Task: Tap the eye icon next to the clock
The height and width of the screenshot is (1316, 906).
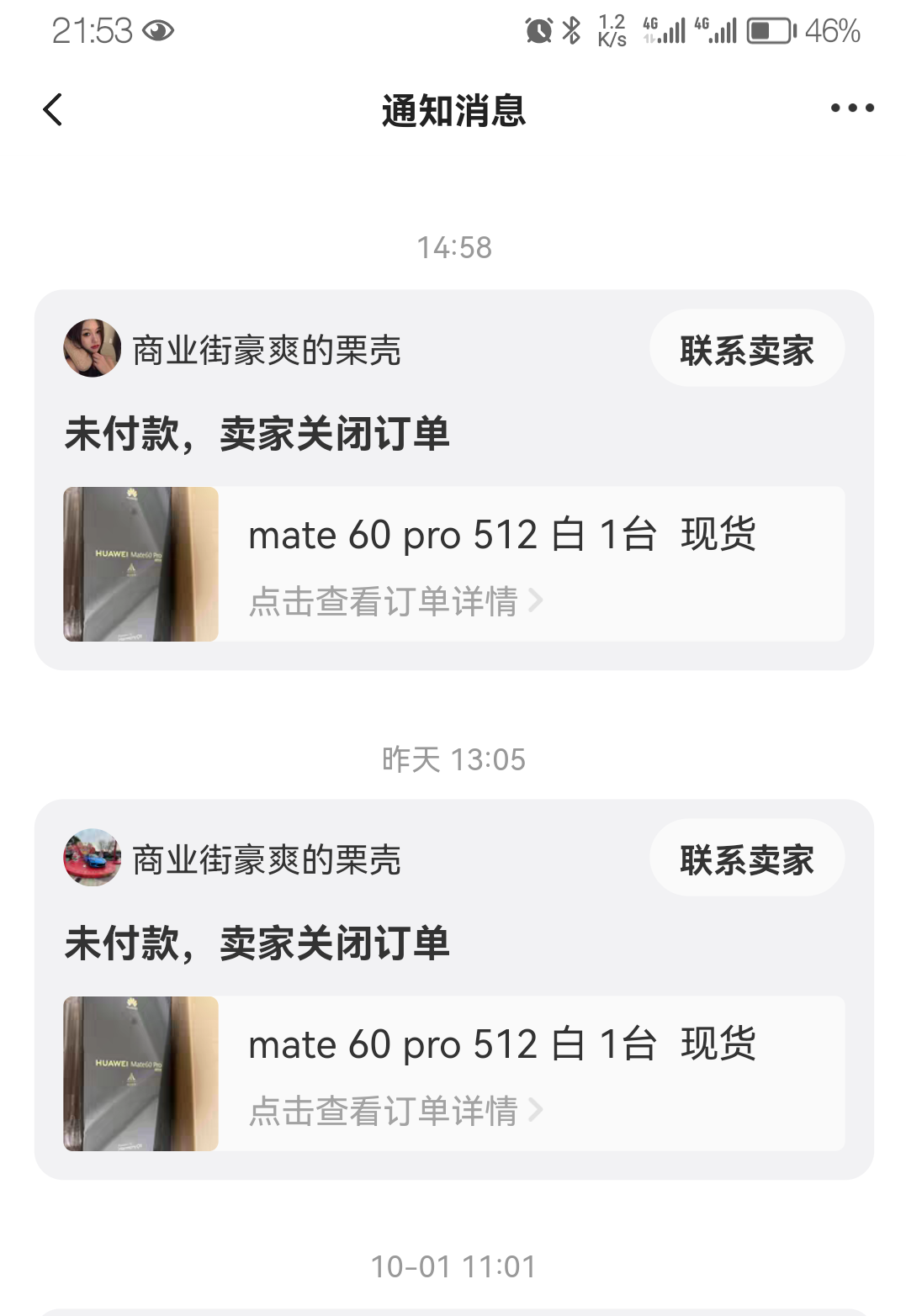Action: 158,30
